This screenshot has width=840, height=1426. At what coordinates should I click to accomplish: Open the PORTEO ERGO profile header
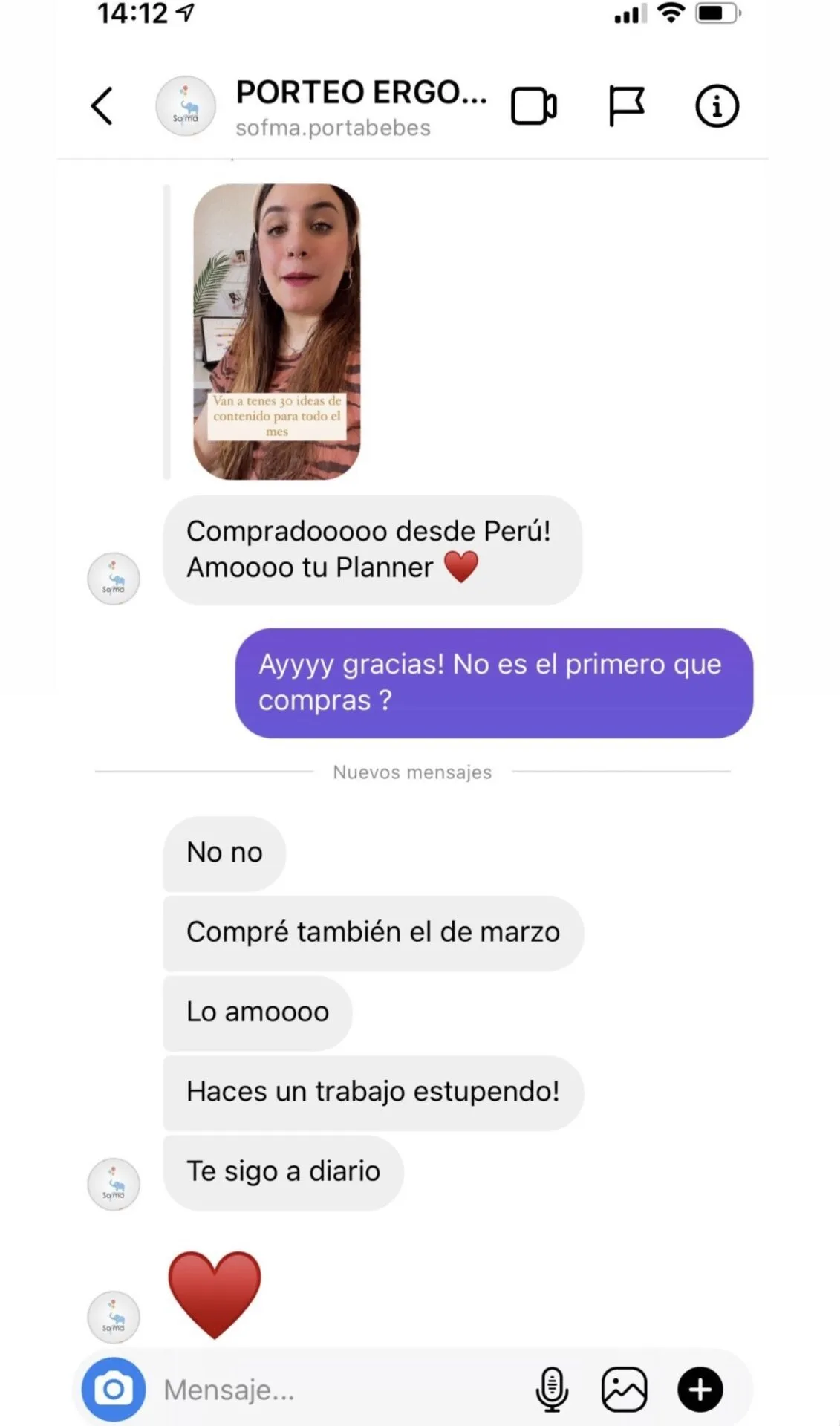pyautogui.click(x=360, y=106)
